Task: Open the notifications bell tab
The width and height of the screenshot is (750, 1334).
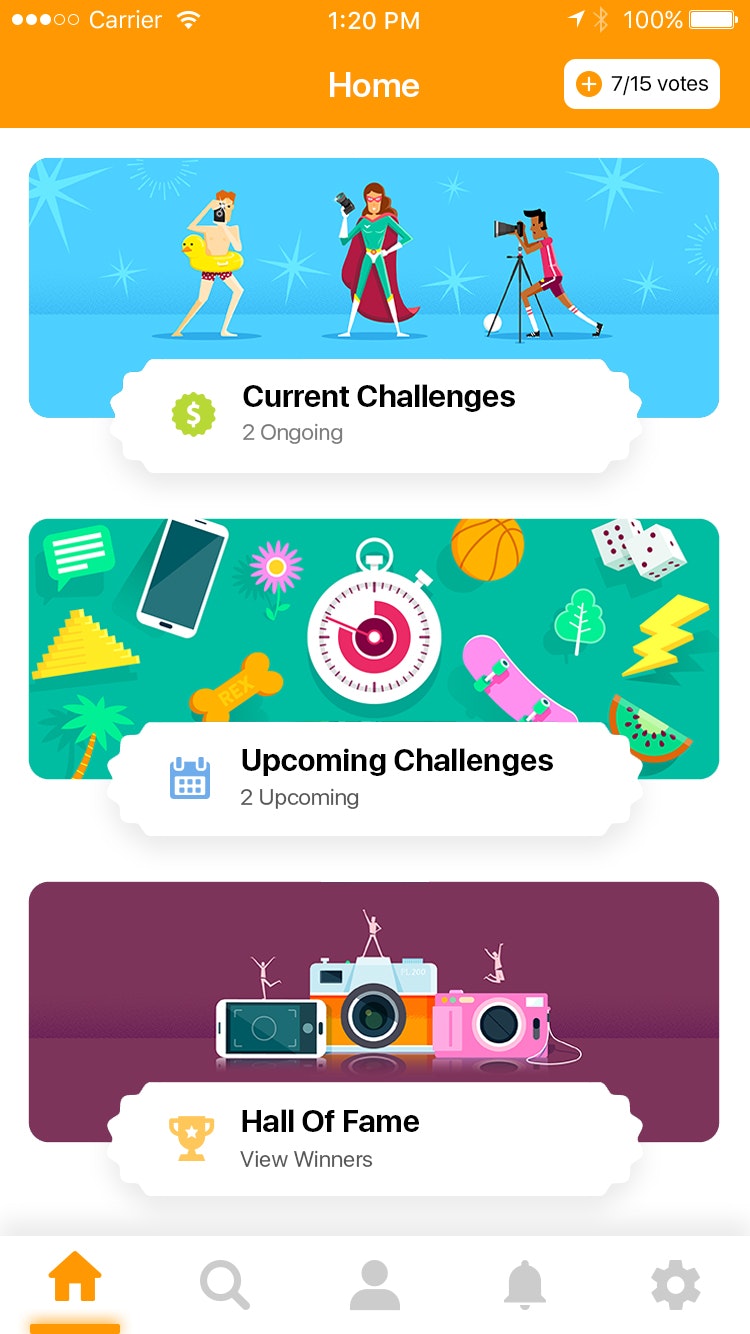Action: [525, 1284]
